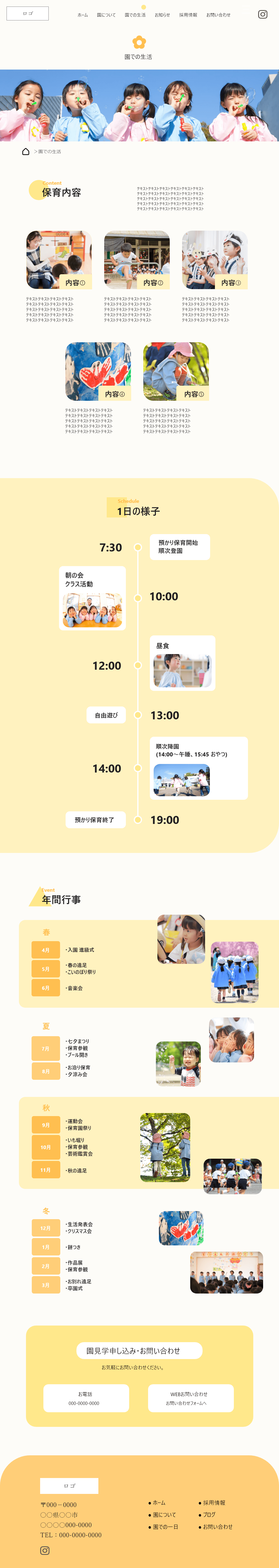Image resolution: width=279 pixels, height=1568 pixels.
Task: Tap the お電話 000-0000-0000 button
Action: point(86,1398)
